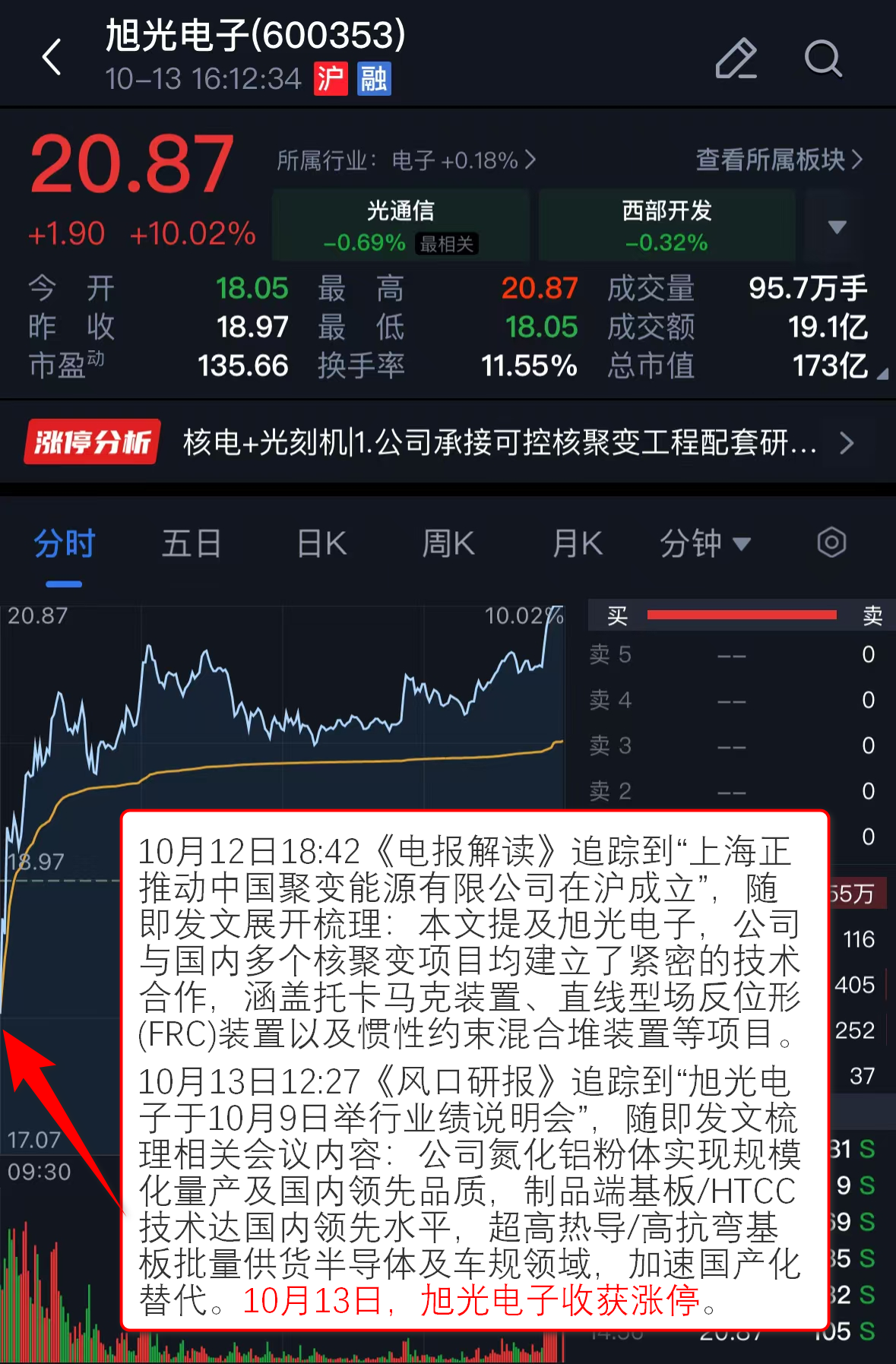
Task: Open the edit pencil icon
Action: coord(736,59)
